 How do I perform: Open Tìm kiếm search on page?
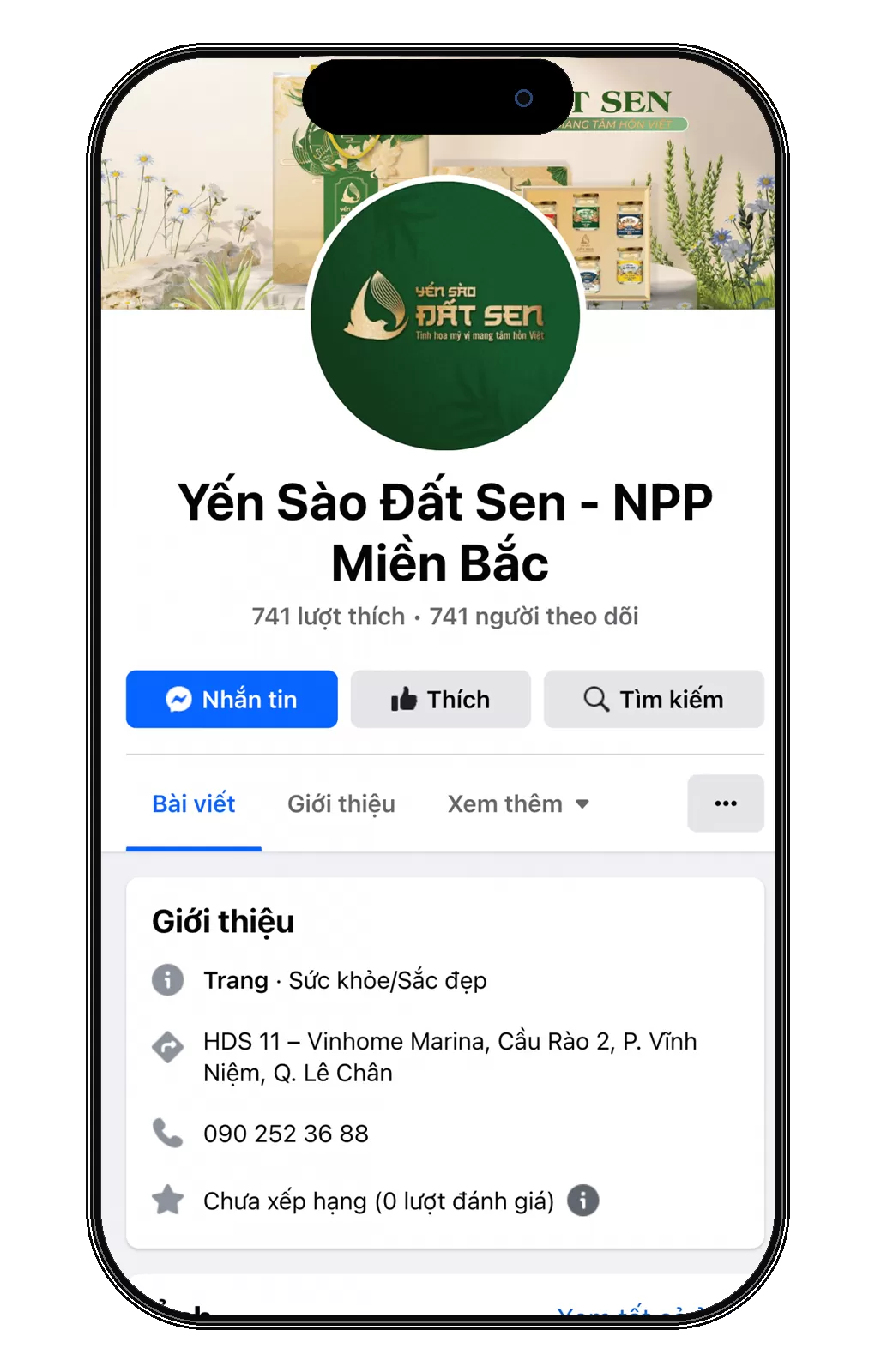654,700
